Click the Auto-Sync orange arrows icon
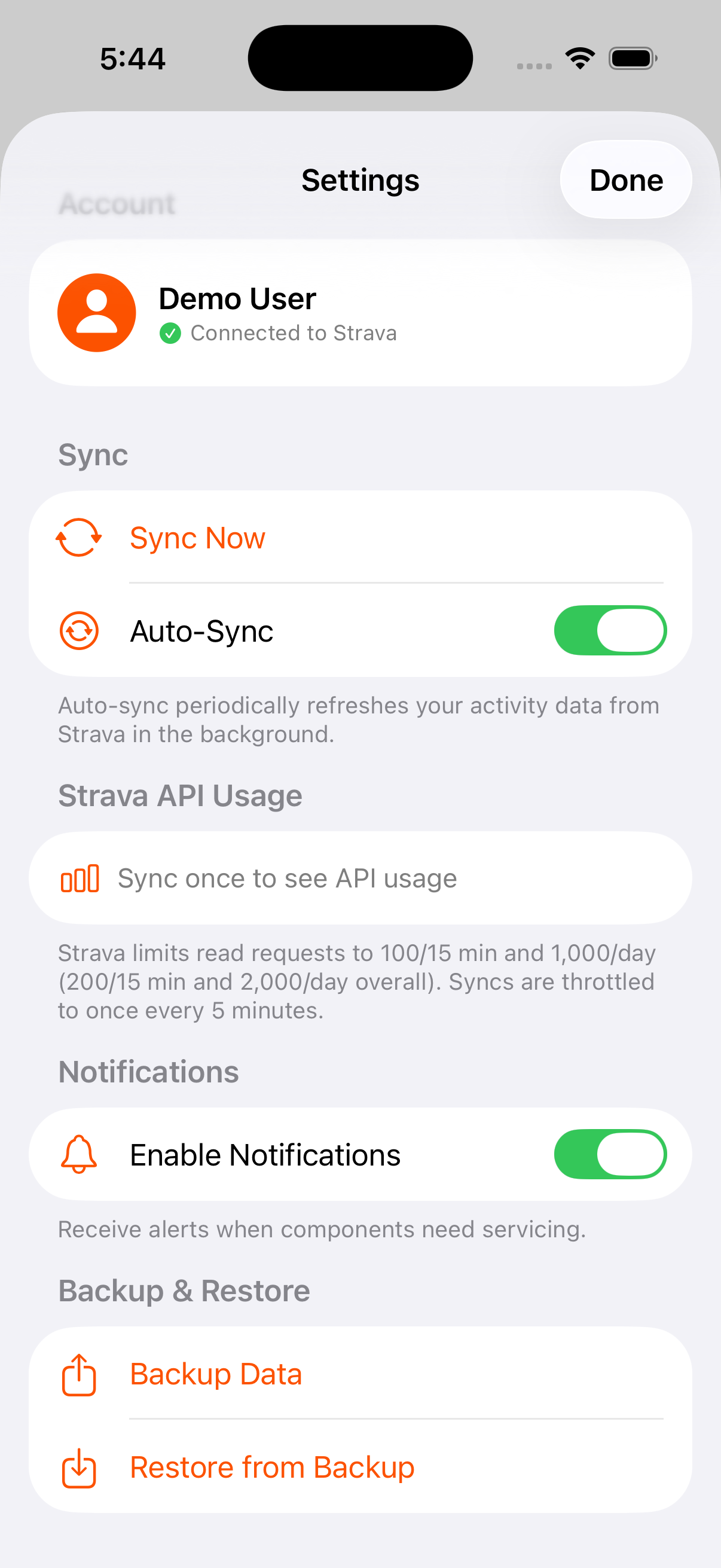721x1568 pixels. pyautogui.click(x=78, y=630)
